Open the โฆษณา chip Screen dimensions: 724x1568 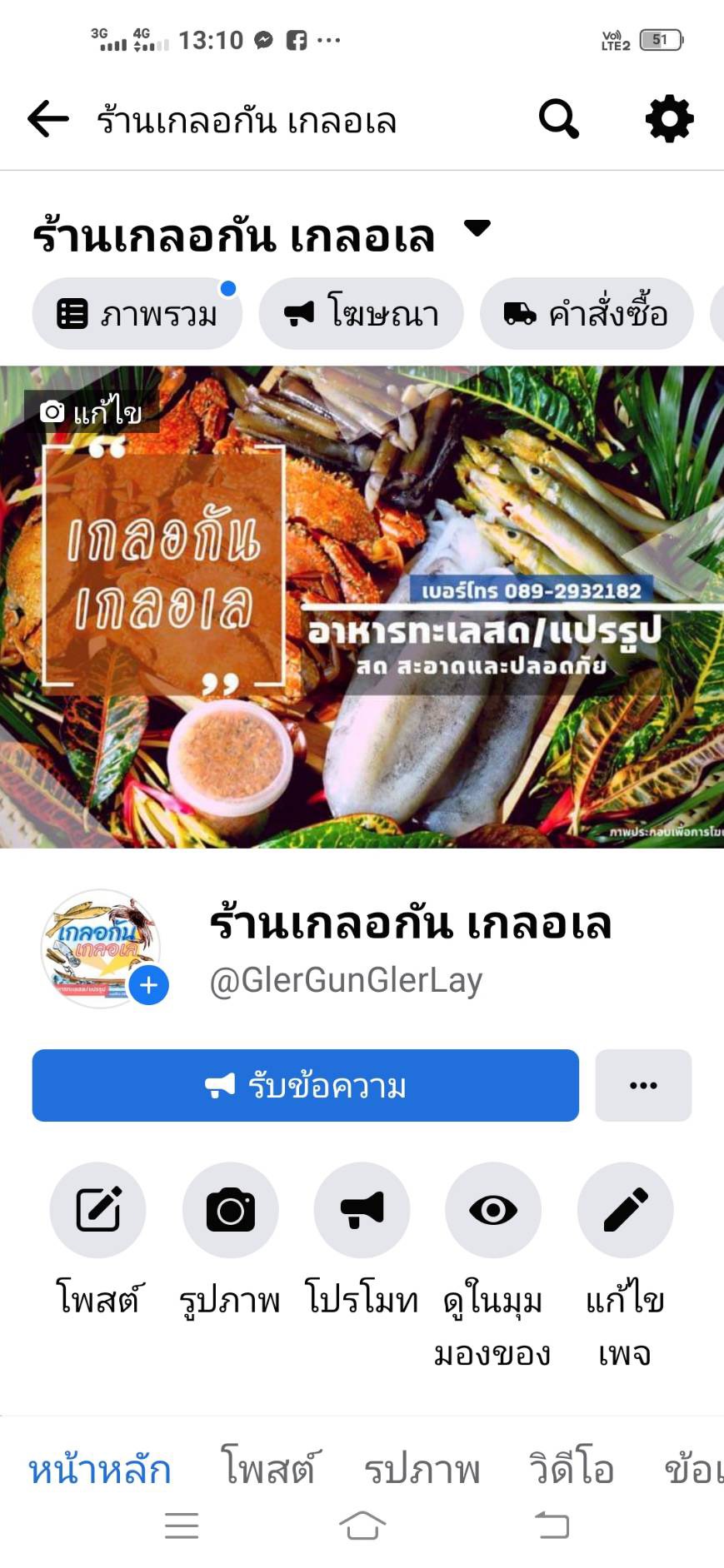tap(362, 314)
